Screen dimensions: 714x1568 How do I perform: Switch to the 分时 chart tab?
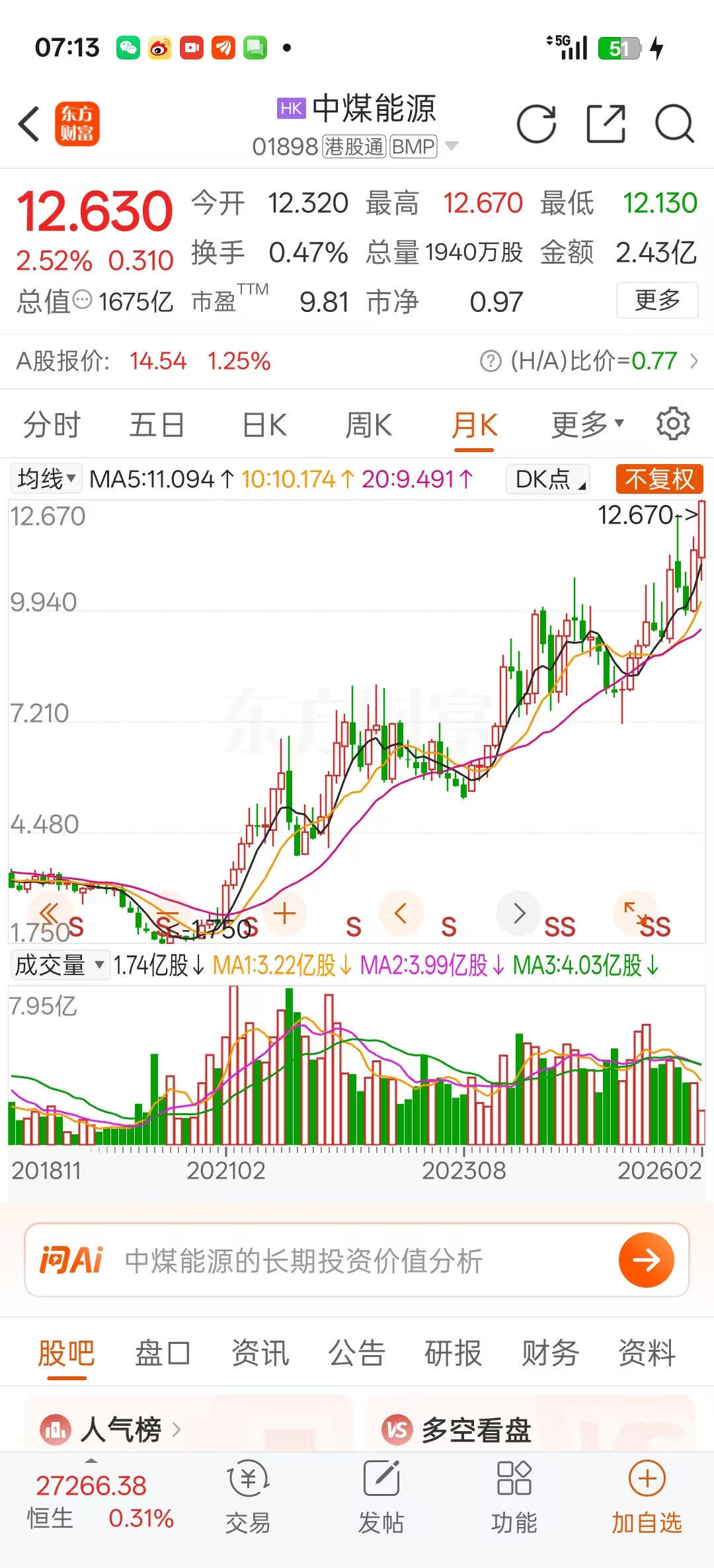tap(52, 424)
